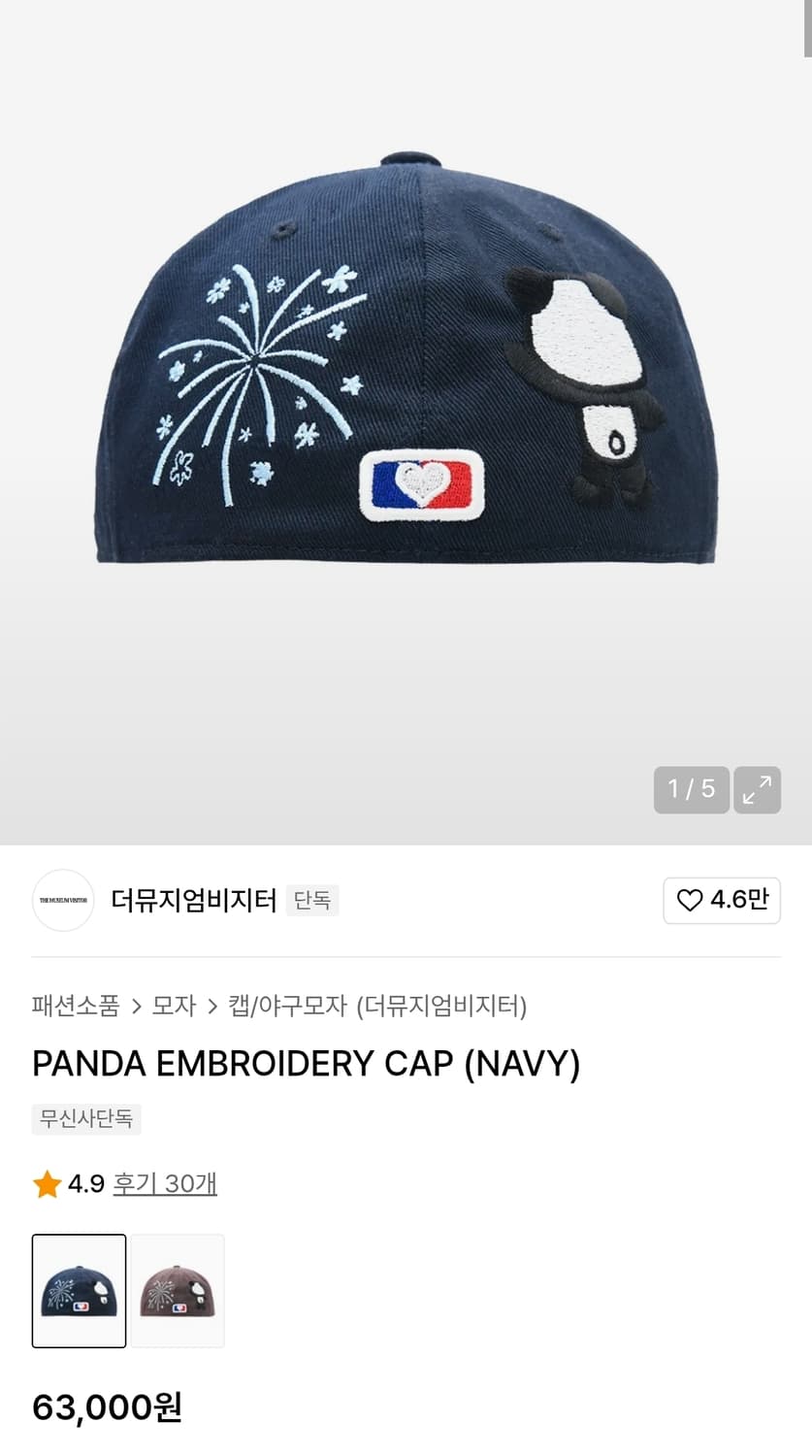Open the 후기 30개 reviews link

(x=165, y=1184)
